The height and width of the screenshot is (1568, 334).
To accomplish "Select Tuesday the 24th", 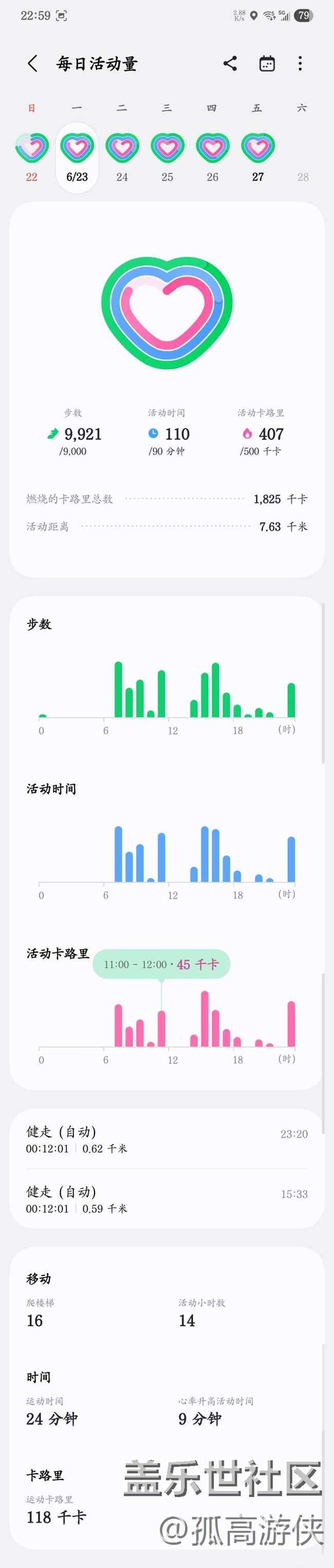I will pyautogui.click(x=122, y=156).
